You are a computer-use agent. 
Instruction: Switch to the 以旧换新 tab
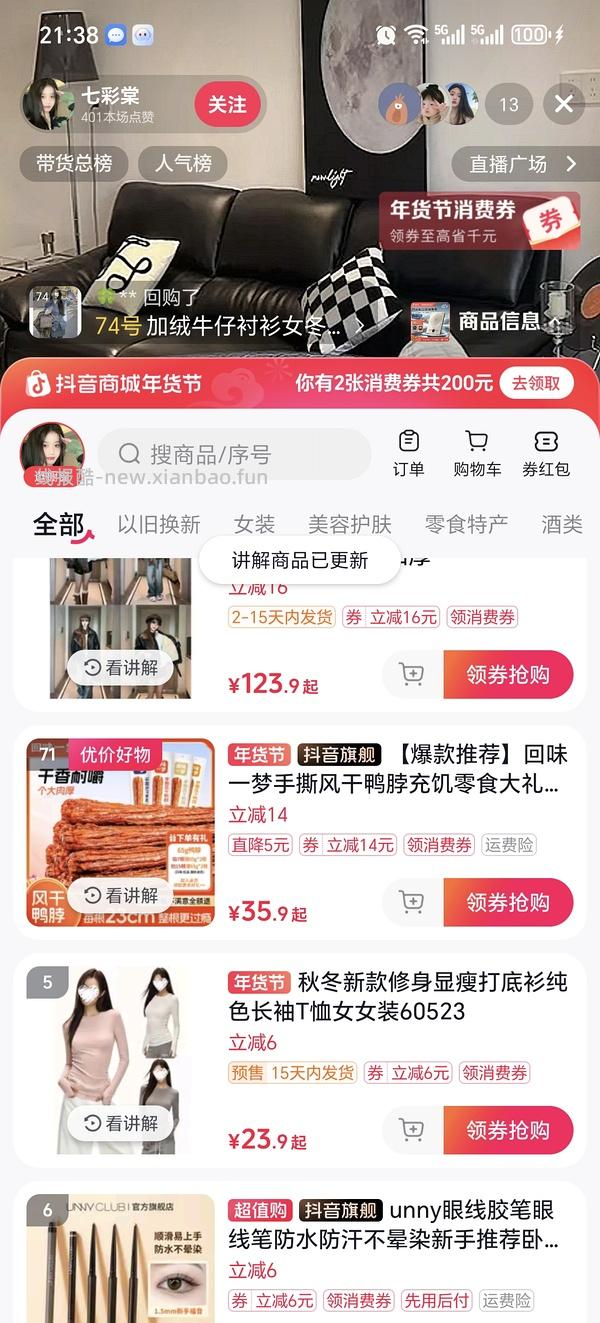point(159,524)
